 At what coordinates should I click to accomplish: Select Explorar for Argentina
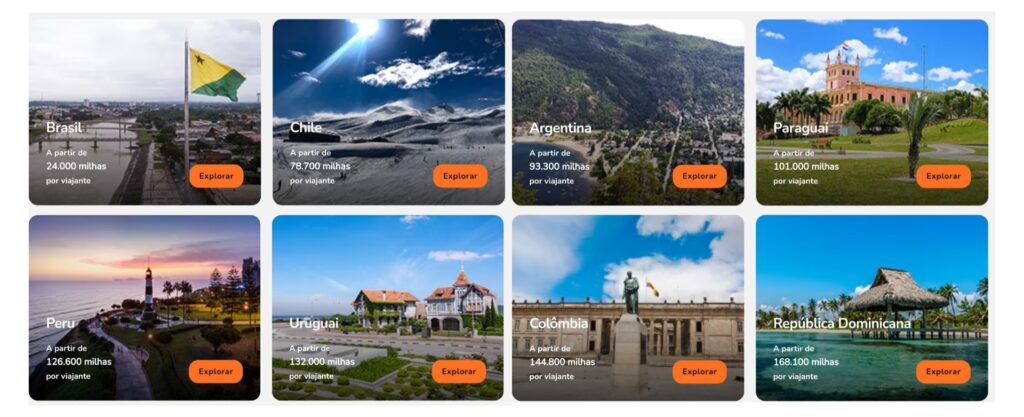699,176
